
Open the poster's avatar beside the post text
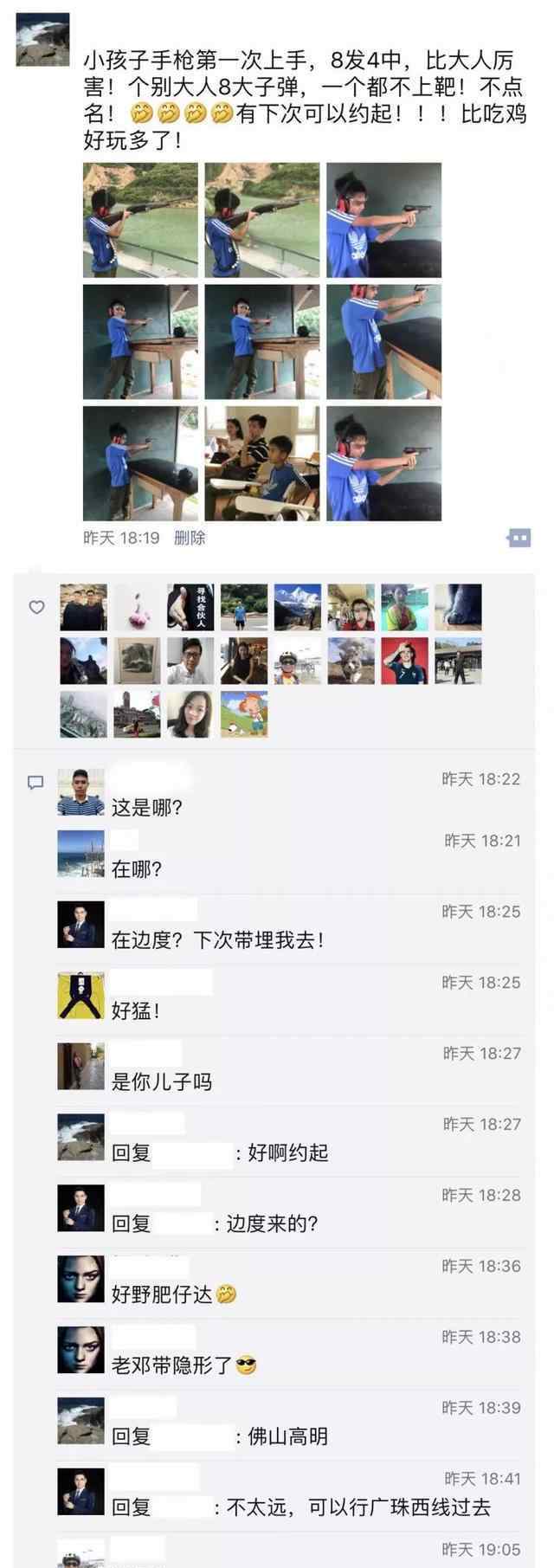coord(42,40)
